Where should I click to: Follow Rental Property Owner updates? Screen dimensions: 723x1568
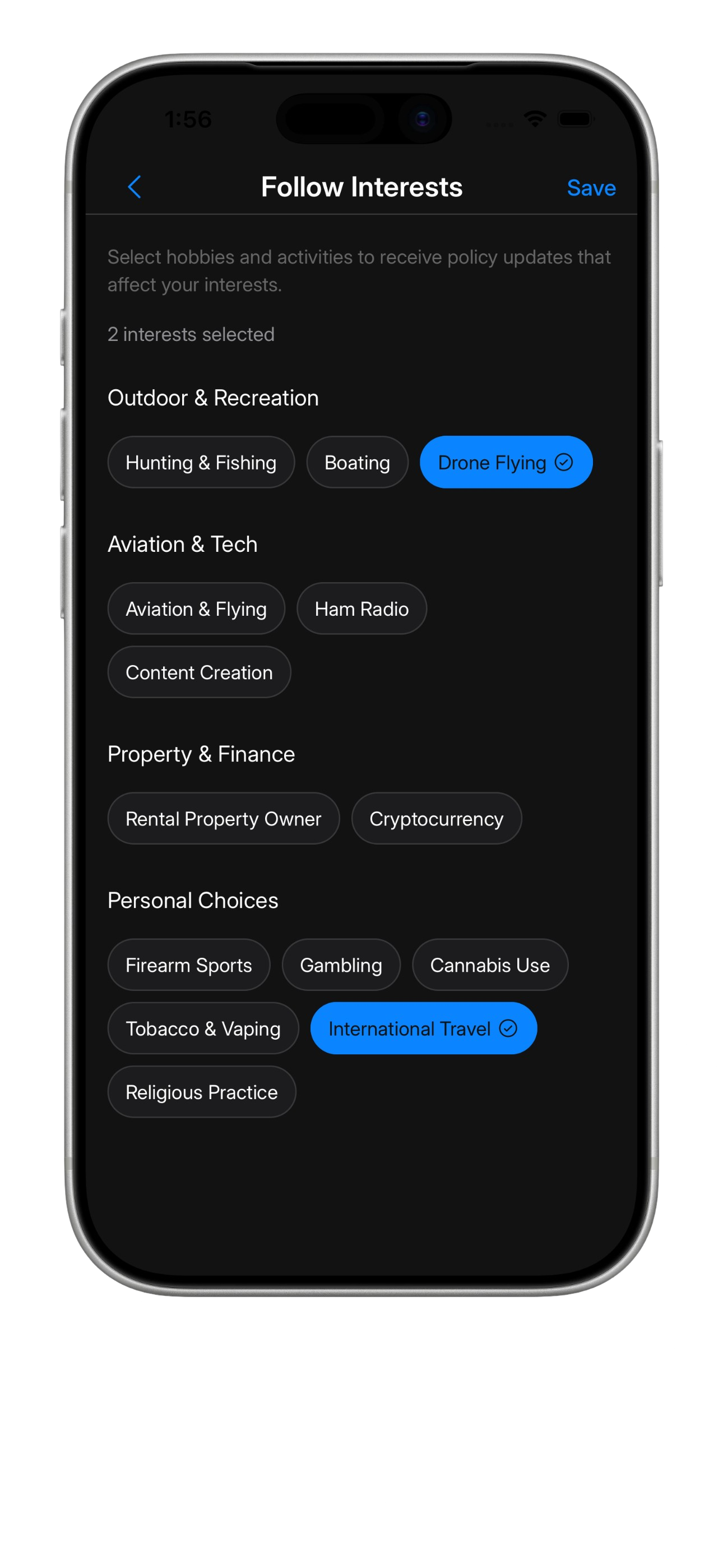pos(223,819)
